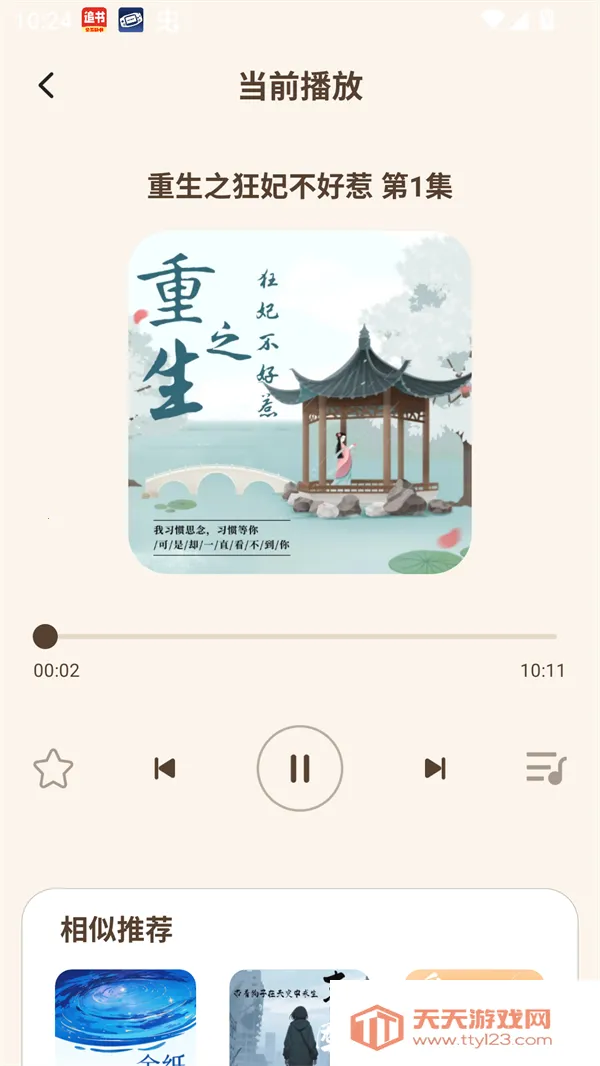600x1066 pixels.
Task: Skip to the next episode
Action: 434,768
